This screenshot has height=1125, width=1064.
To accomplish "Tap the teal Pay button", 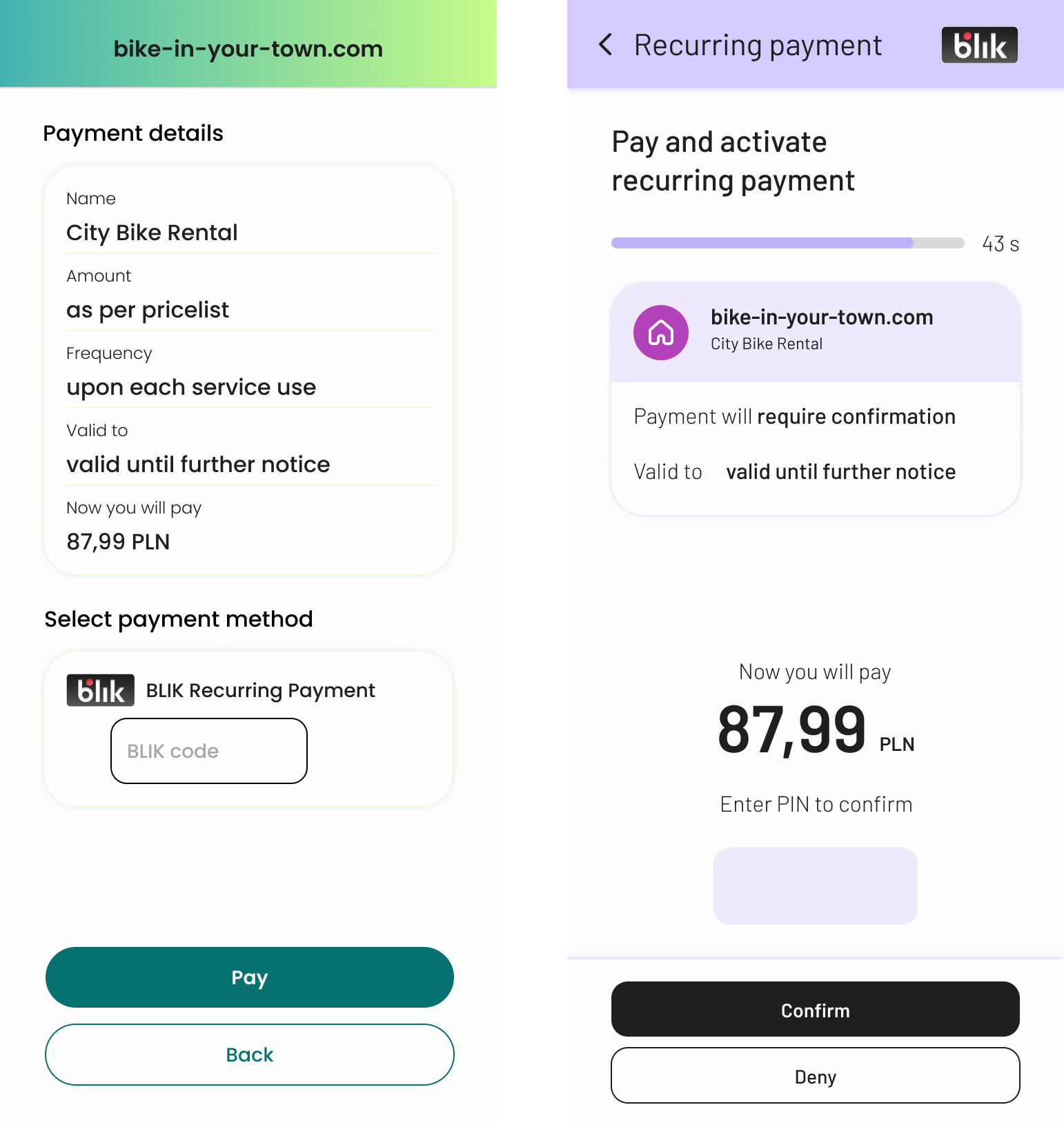I will pos(249,977).
